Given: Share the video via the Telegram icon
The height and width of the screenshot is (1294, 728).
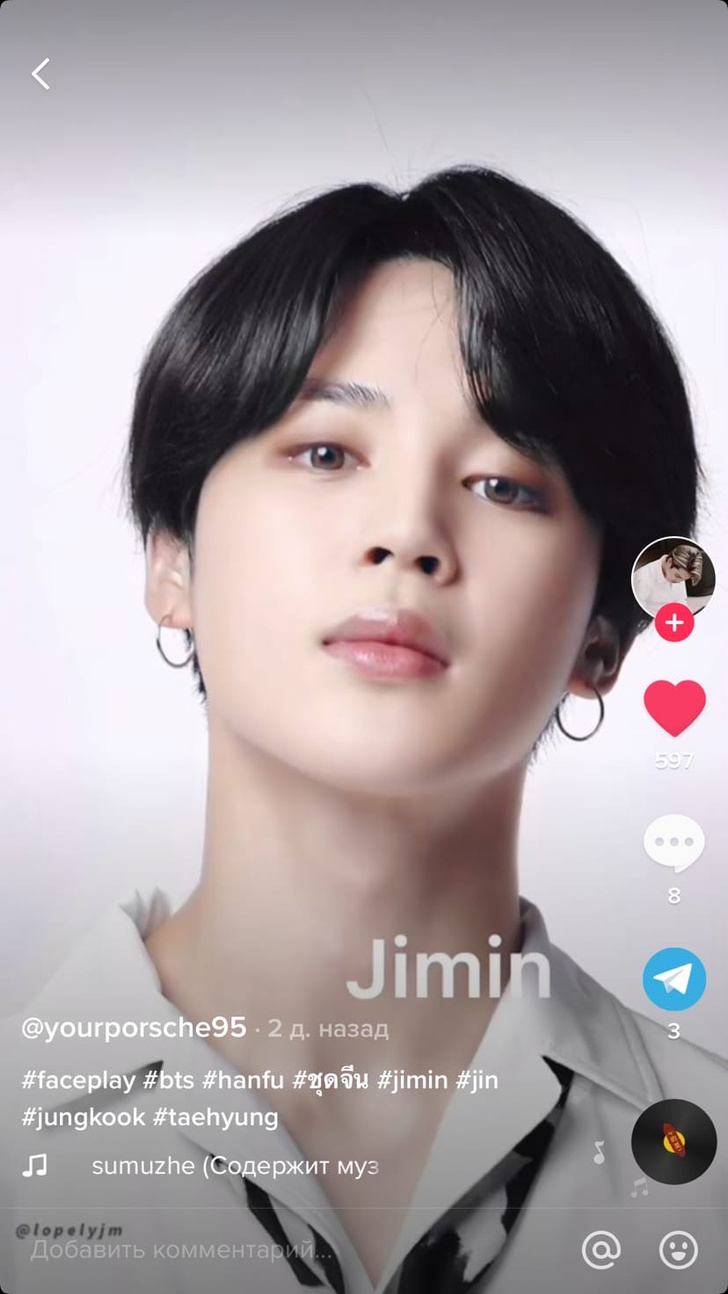Looking at the screenshot, I should click(x=674, y=979).
